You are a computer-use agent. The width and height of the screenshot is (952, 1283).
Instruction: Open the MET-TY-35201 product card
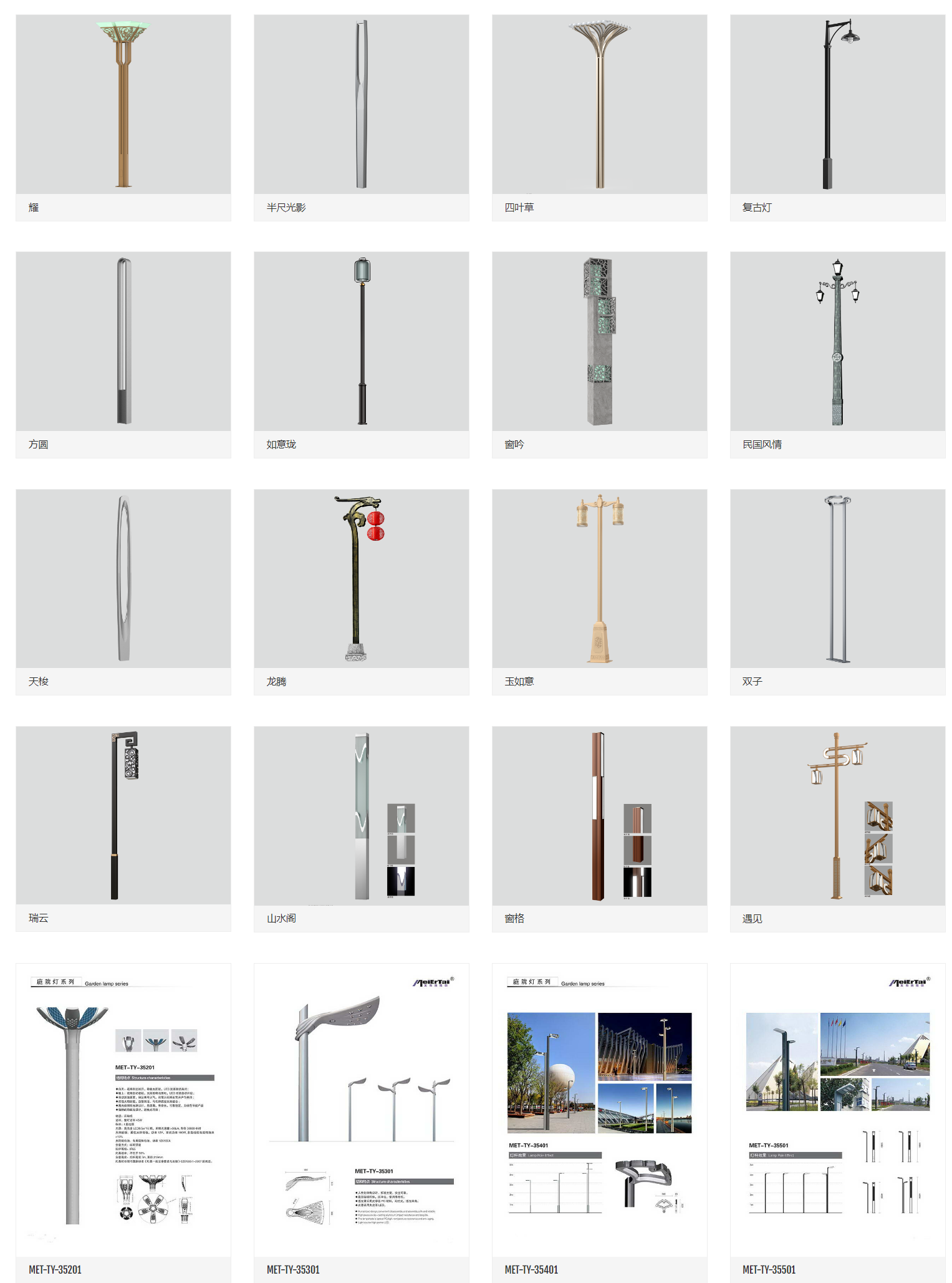(123, 1110)
